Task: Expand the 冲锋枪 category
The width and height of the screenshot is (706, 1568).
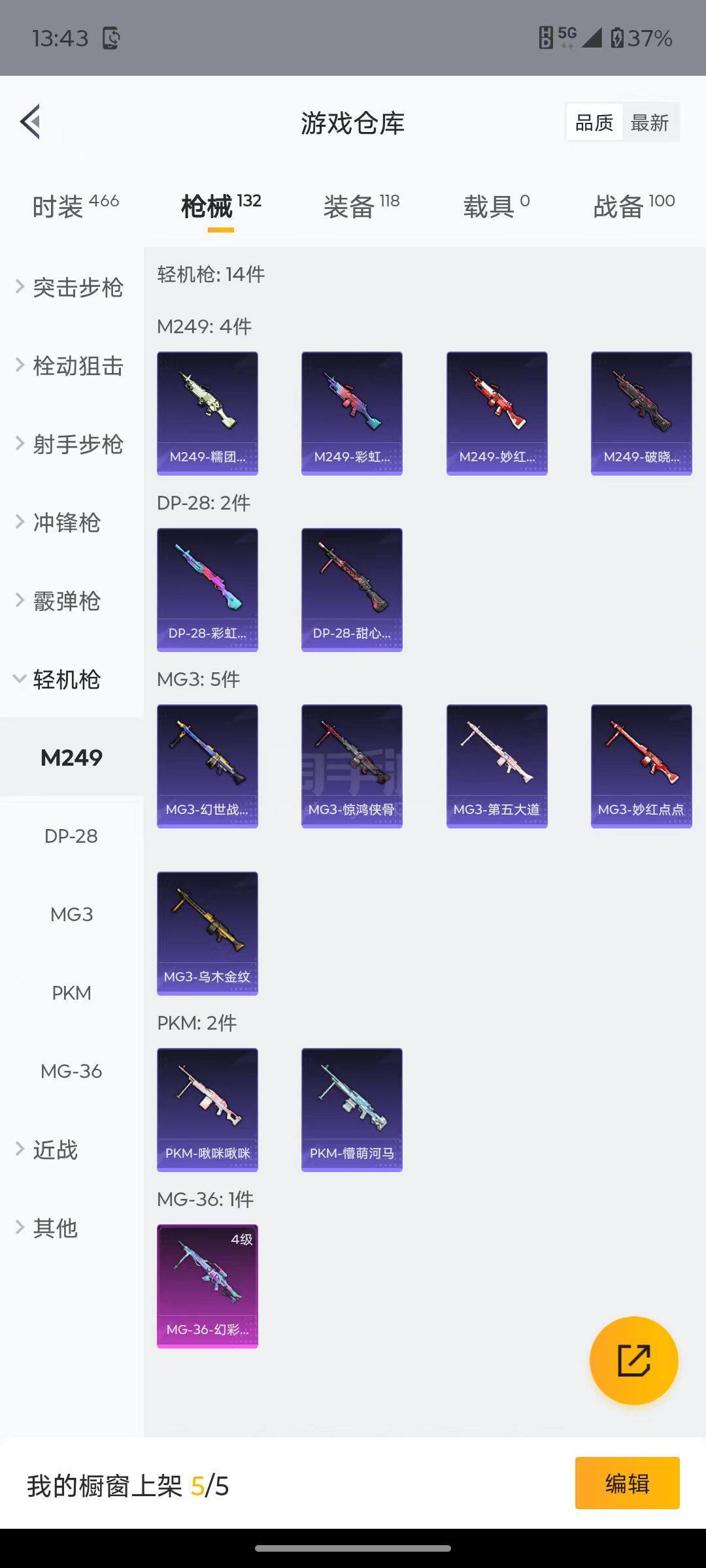Action: click(x=65, y=523)
